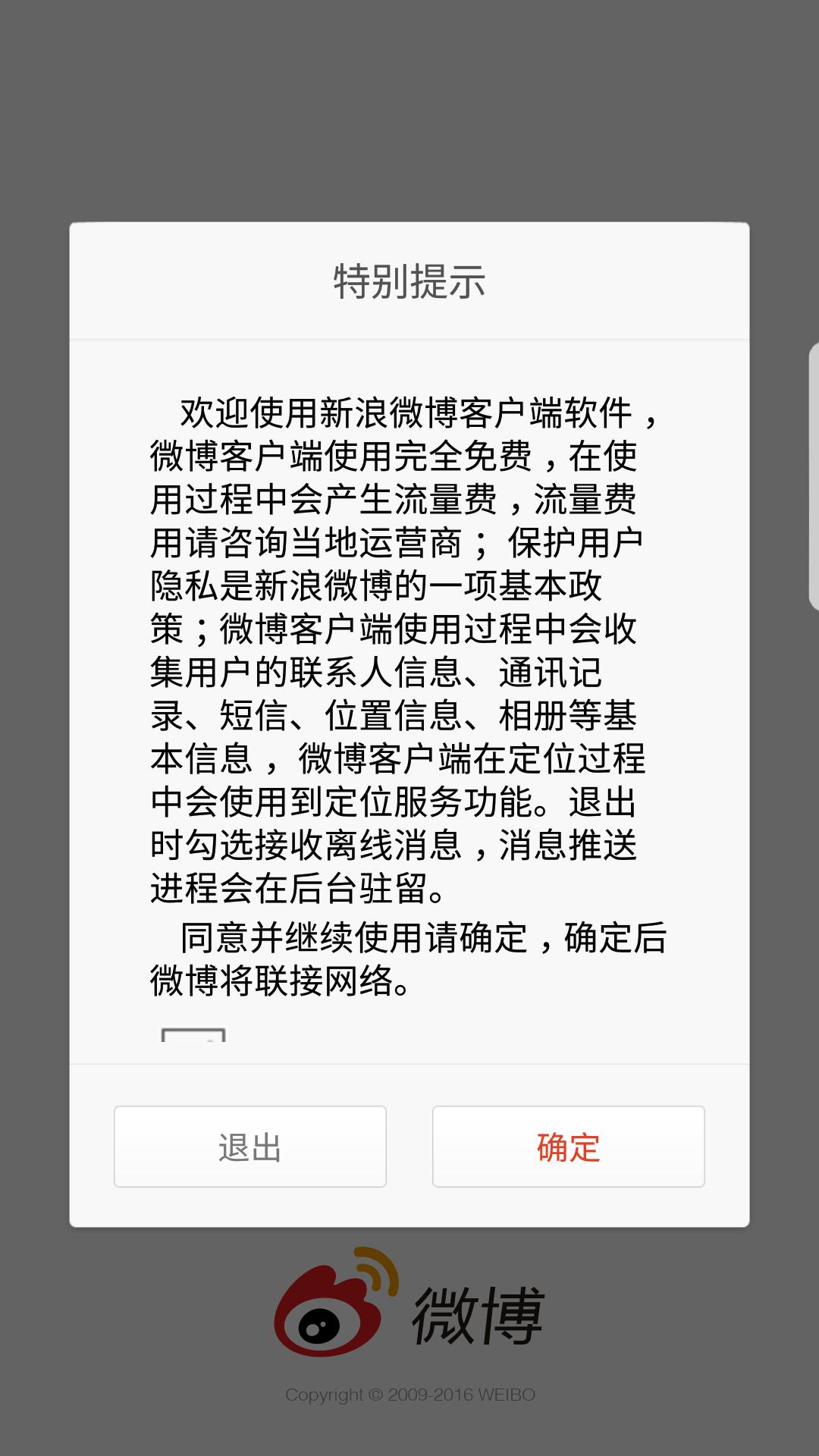
Task: Select the gray 退出 exit label
Action: [250, 1147]
